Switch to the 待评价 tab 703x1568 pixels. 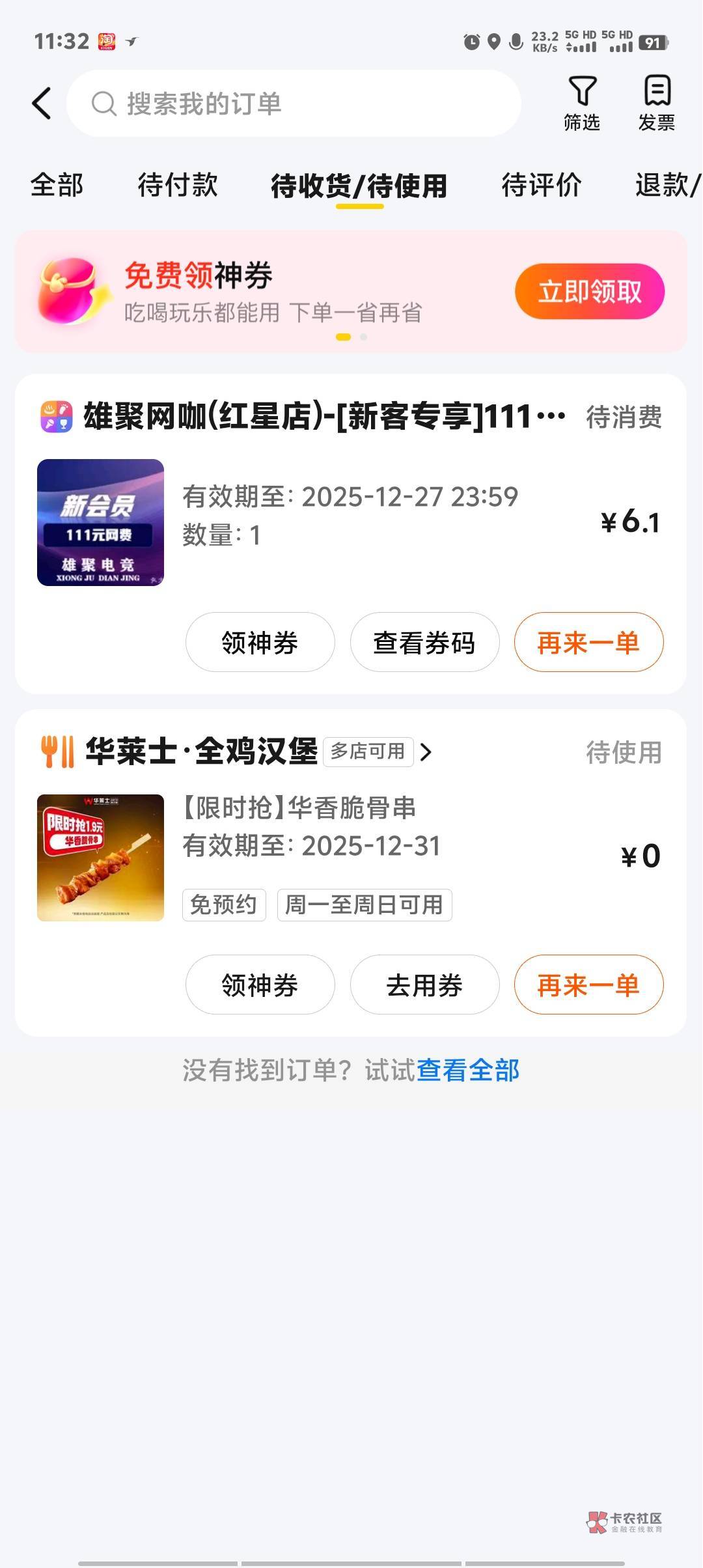[541, 185]
